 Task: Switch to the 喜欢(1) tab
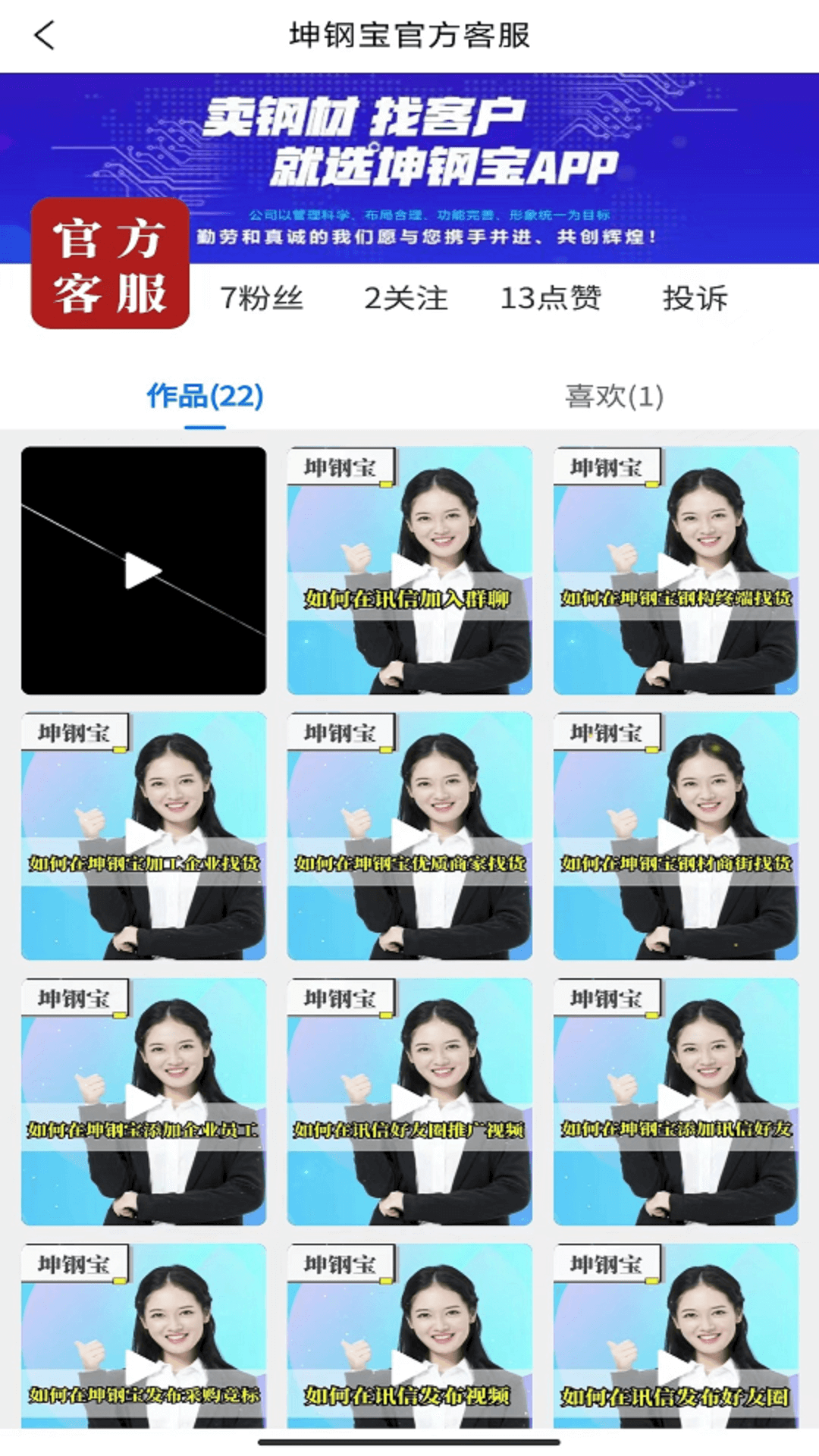click(x=613, y=397)
